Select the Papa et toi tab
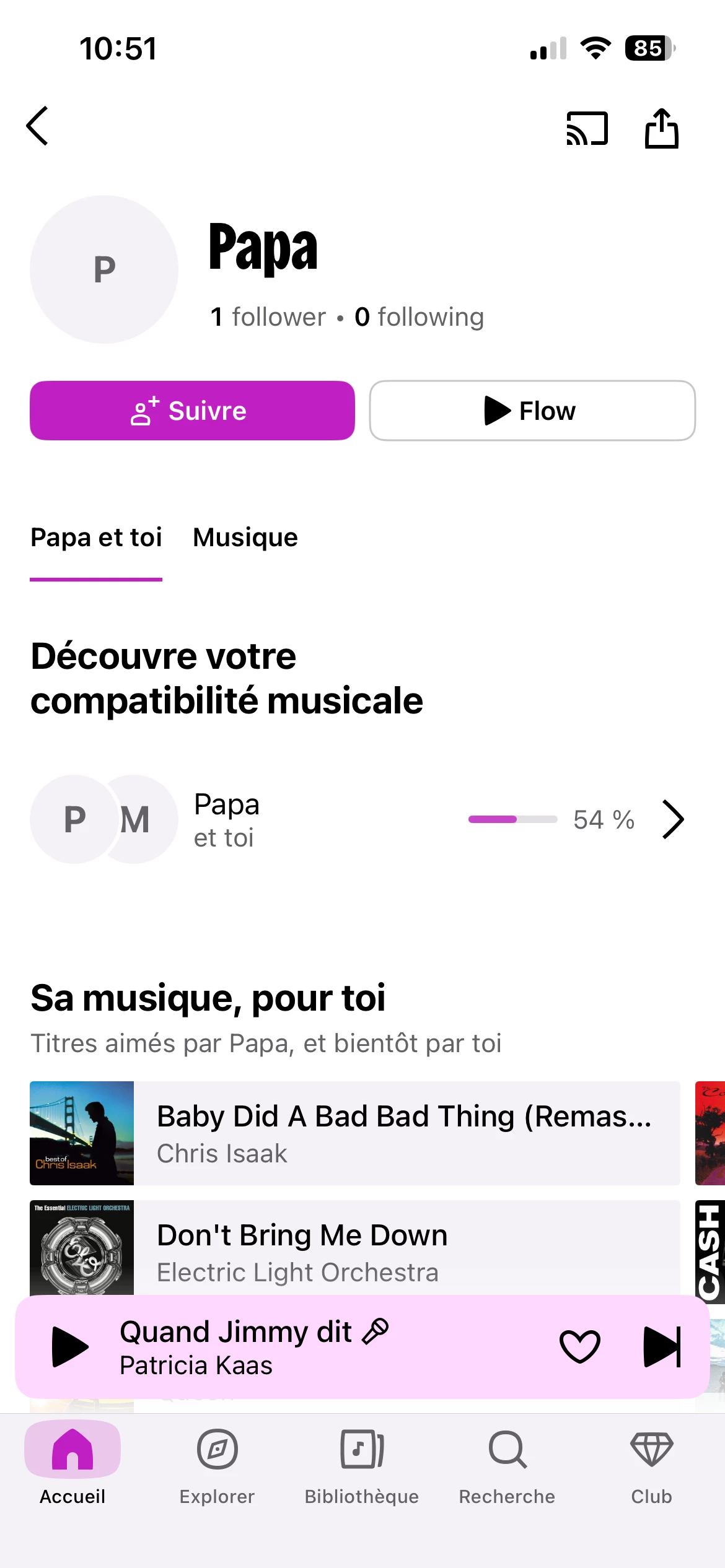The image size is (725, 1568). click(96, 538)
